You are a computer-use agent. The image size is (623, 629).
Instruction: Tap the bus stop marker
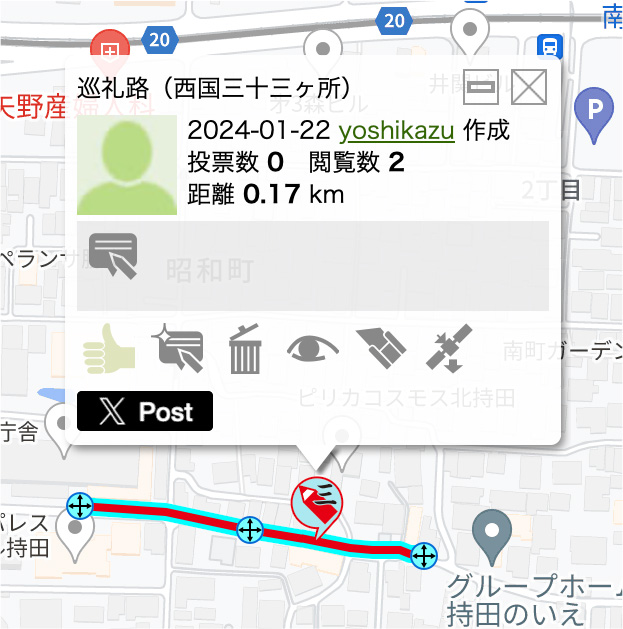click(x=549, y=45)
